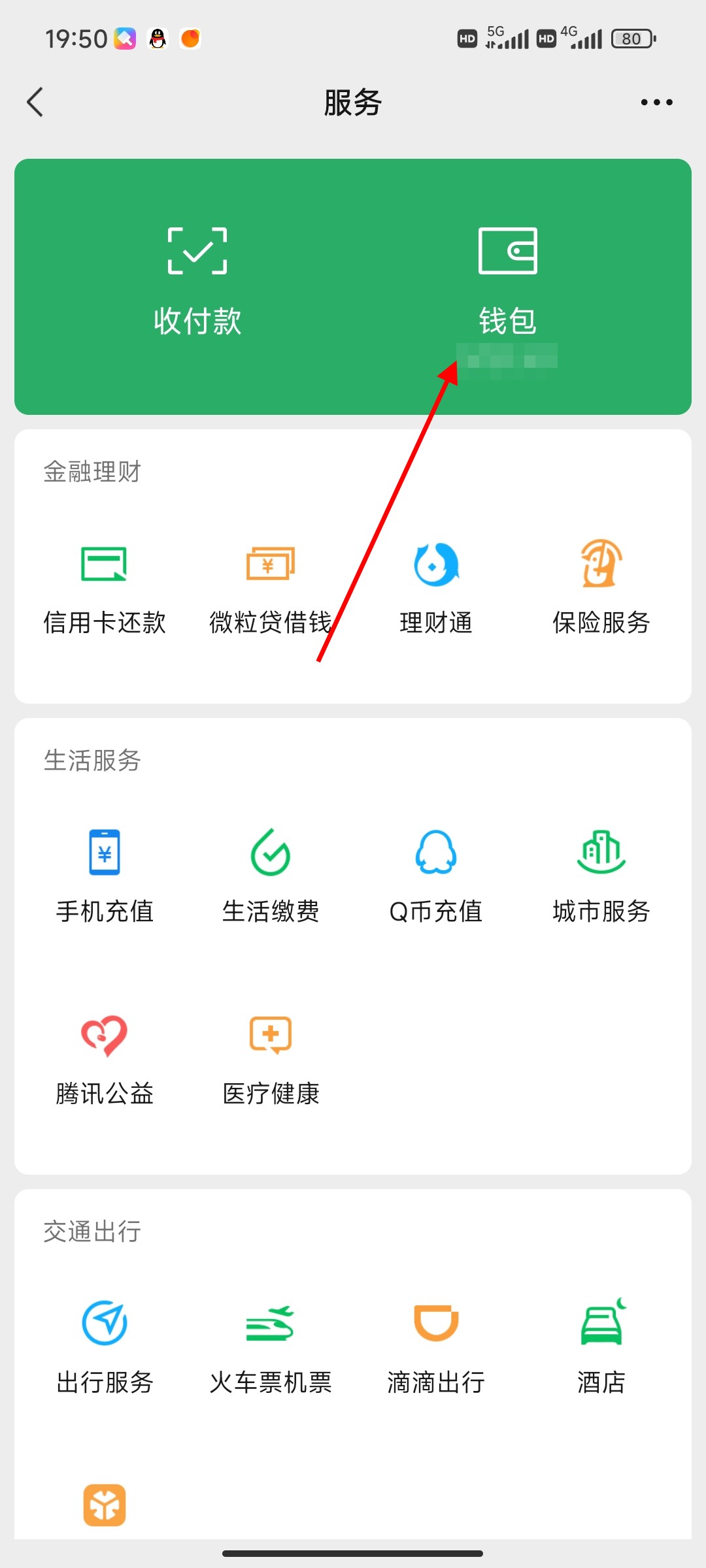Open 收付款 payment code

point(197,281)
